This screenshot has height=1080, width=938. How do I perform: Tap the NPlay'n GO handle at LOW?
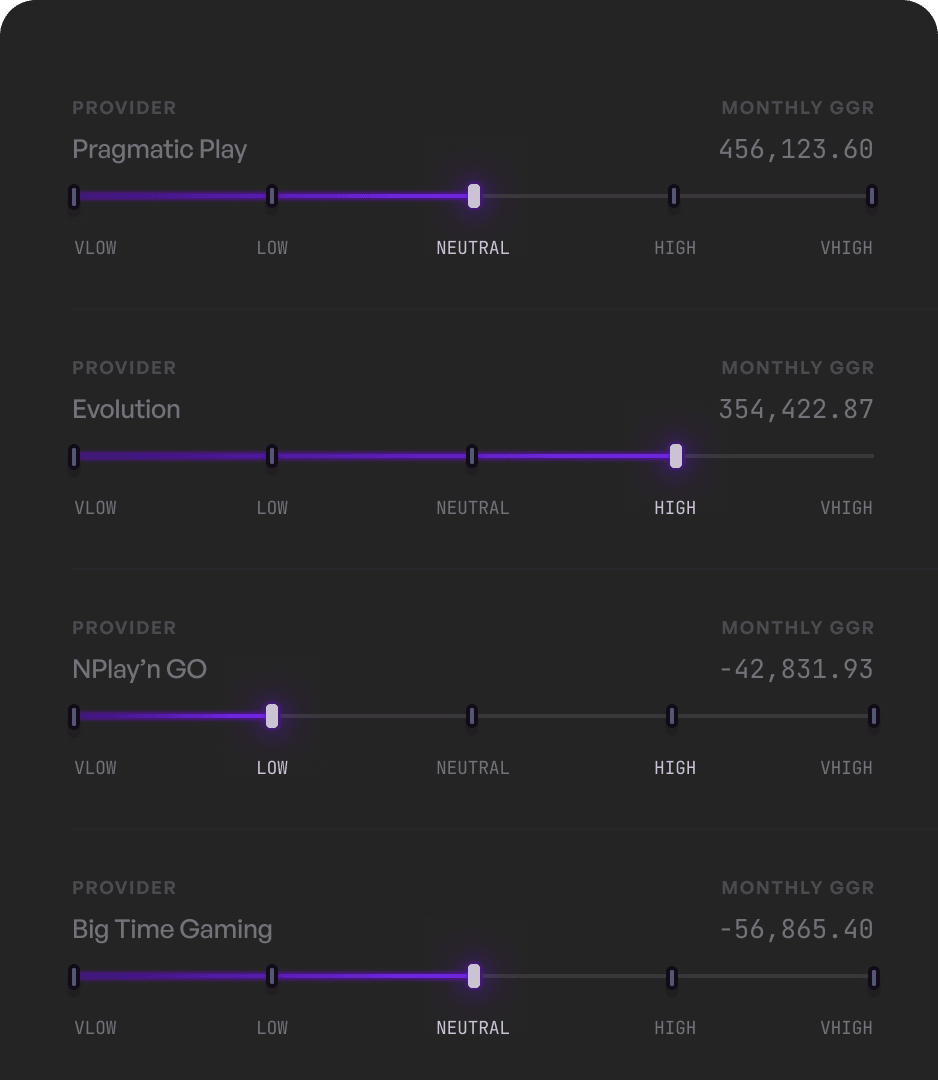coord(272,716)
